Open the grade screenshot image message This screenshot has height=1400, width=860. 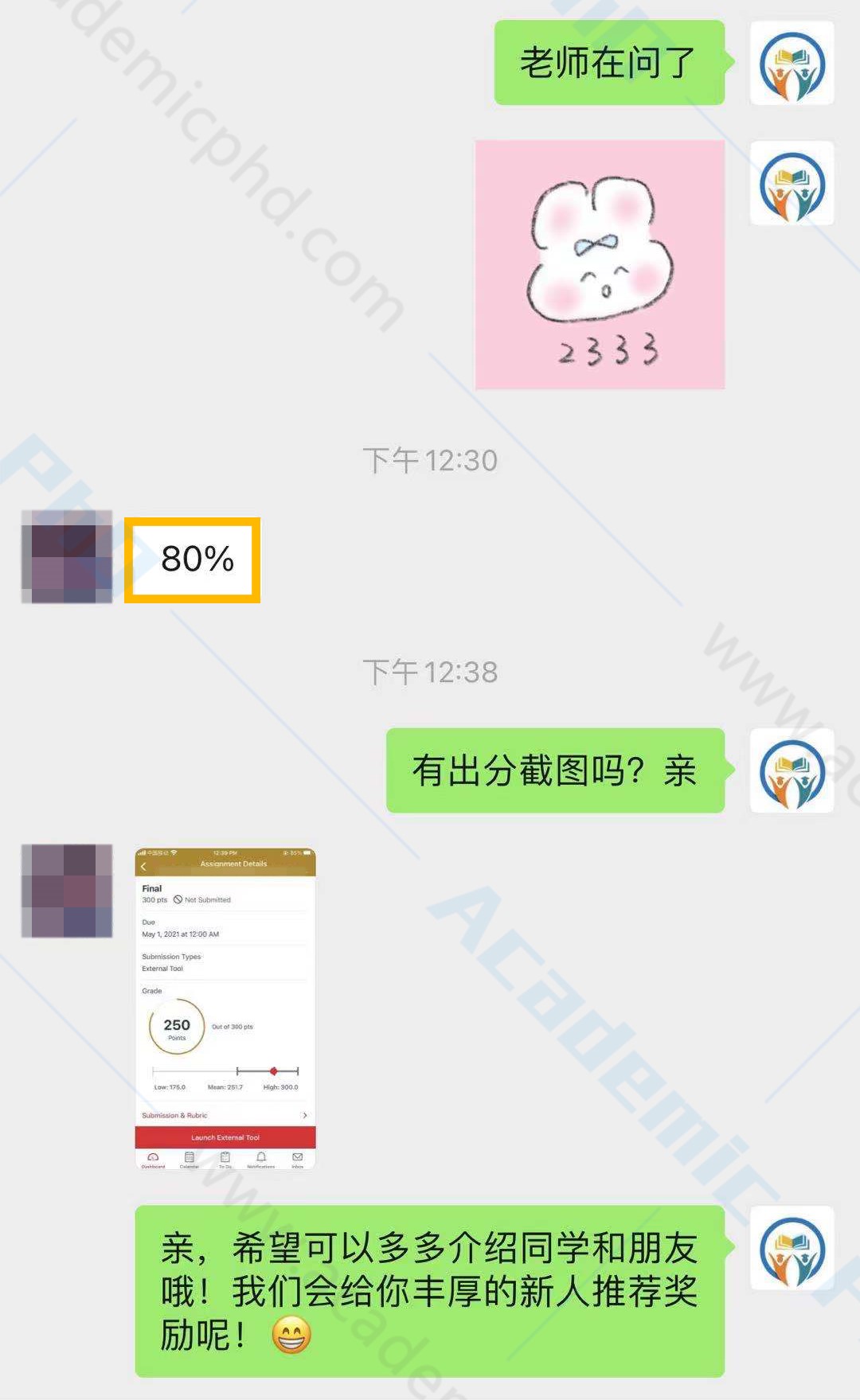tap(225, 1008)
